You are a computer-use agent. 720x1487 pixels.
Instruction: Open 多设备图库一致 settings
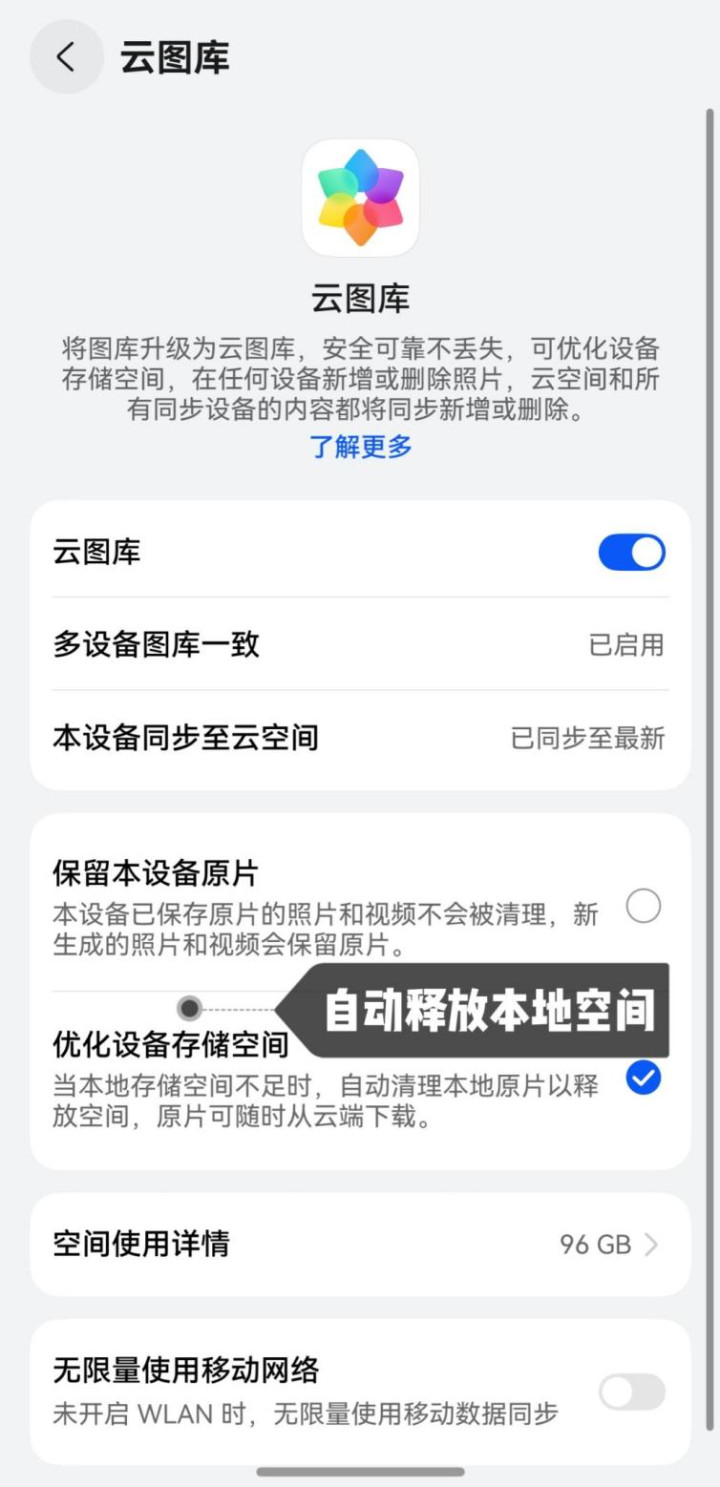click(360, 644)
